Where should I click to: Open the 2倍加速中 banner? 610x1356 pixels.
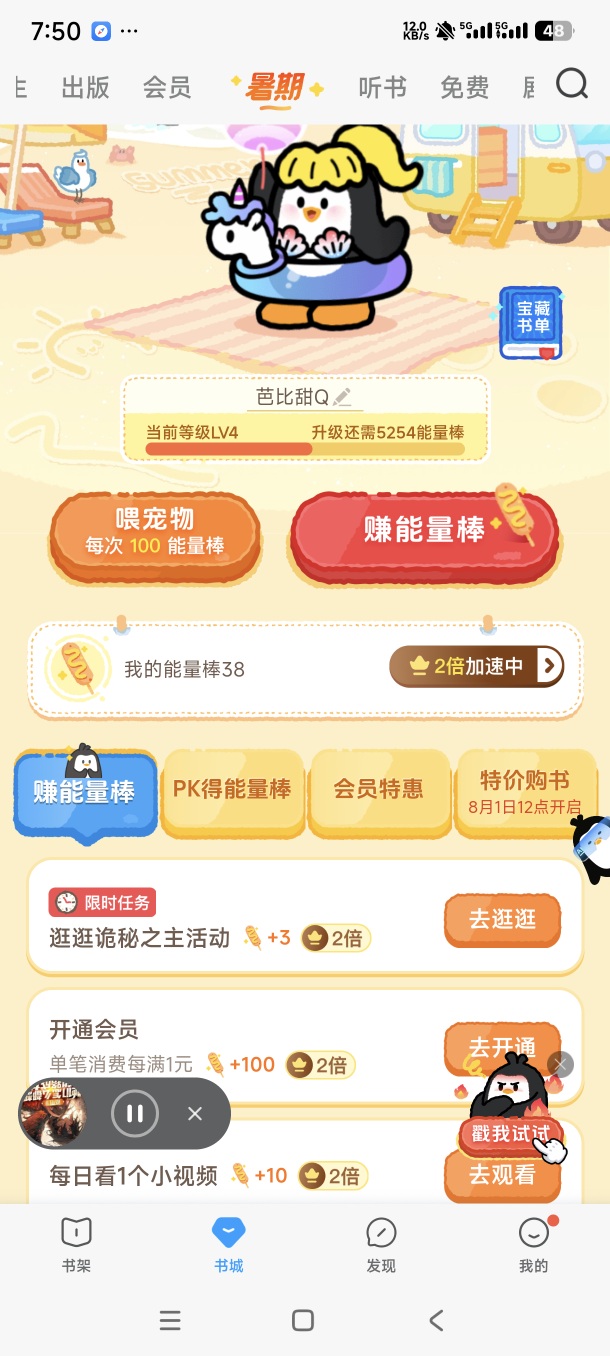click(476, 667)
